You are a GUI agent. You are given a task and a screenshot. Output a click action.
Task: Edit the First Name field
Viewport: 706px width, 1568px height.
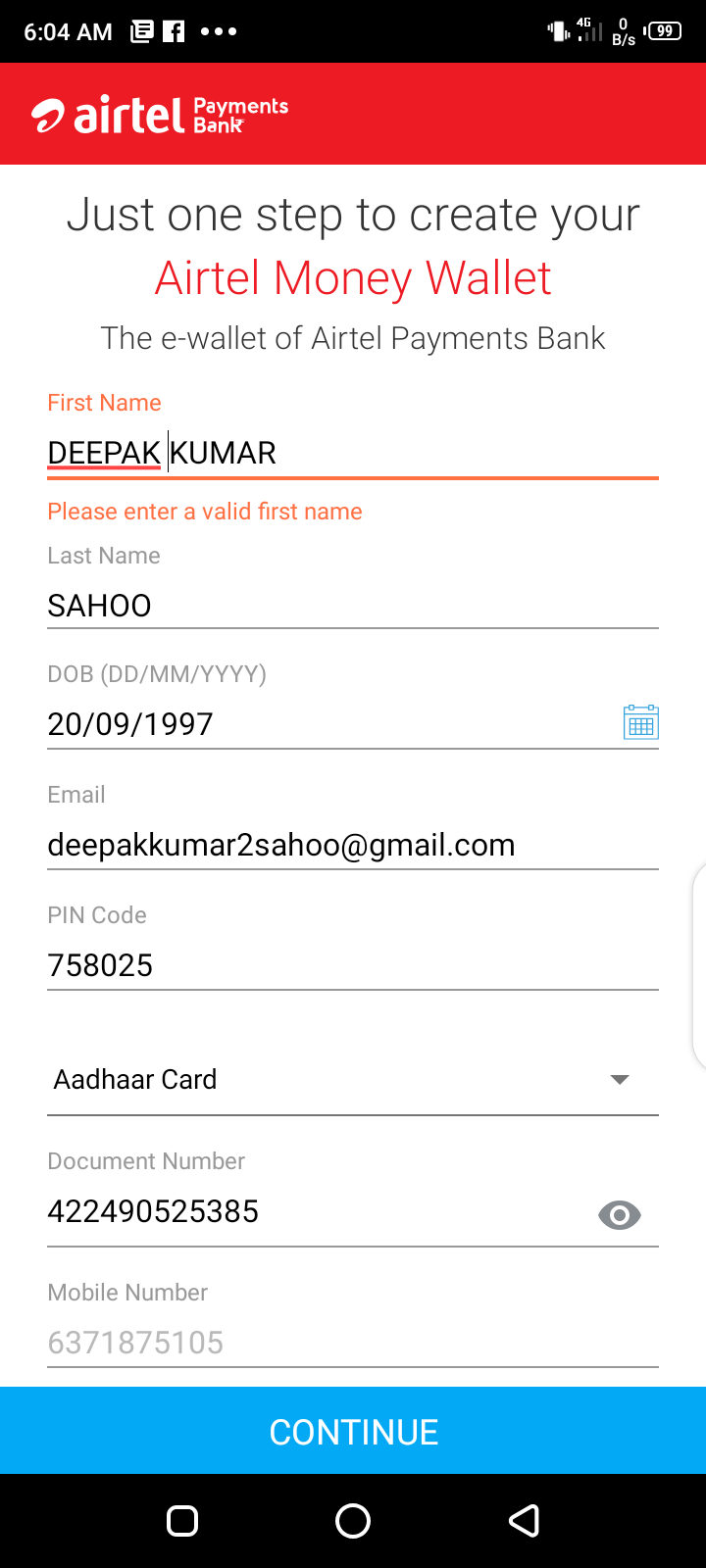pyautogui.click(x=352, y=453)
